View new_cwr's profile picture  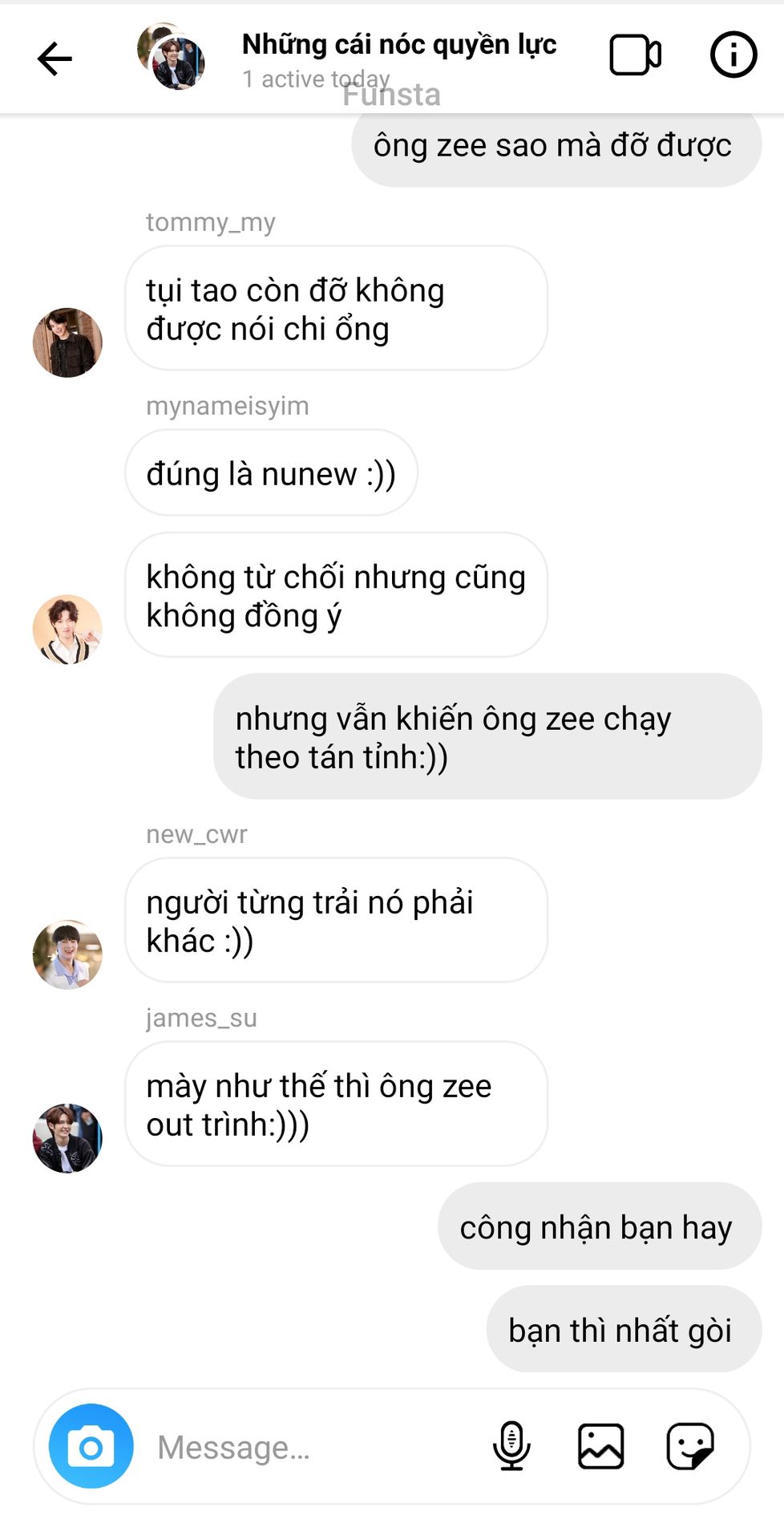click(67, 954)
